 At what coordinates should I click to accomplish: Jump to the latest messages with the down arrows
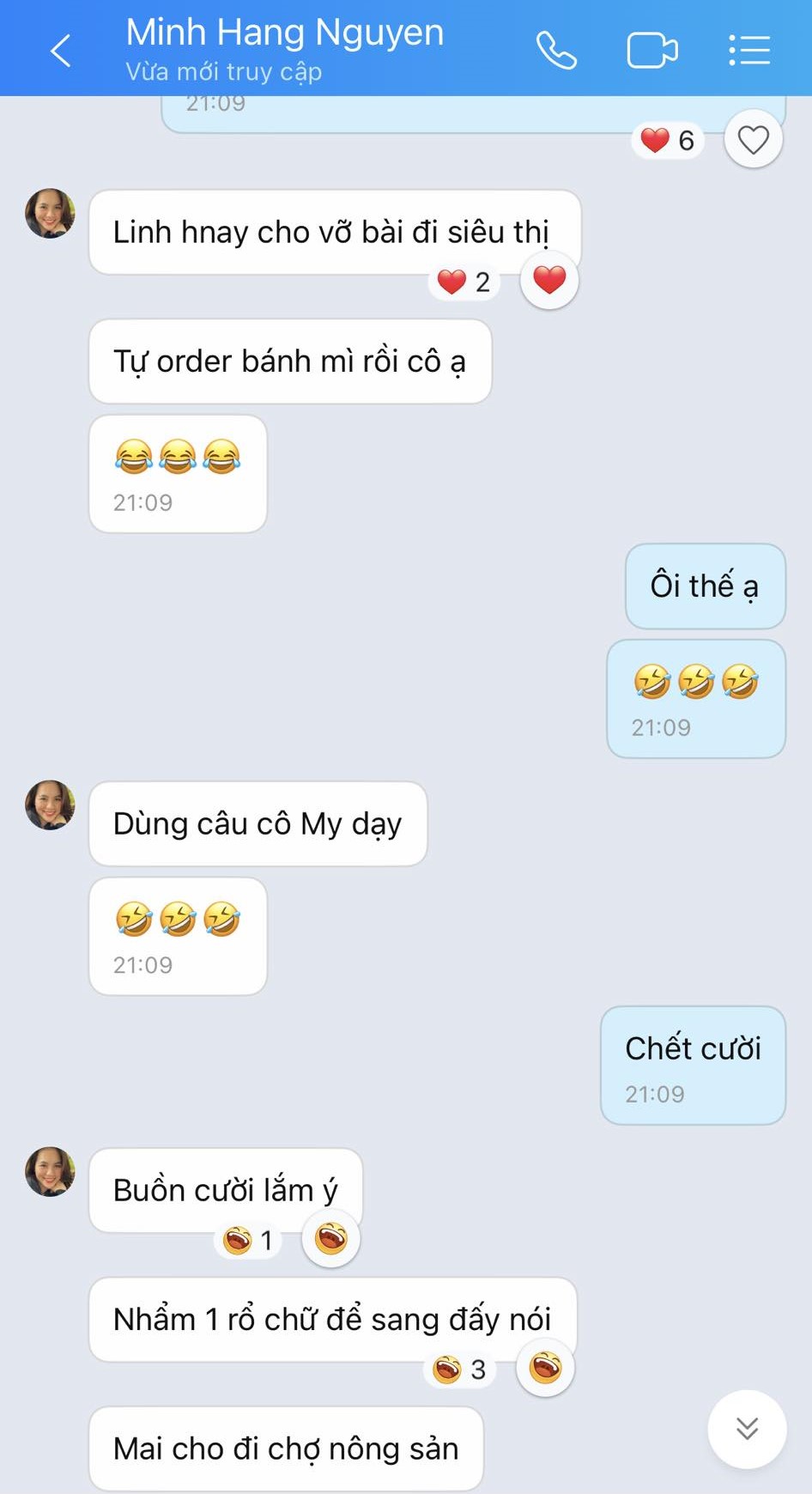pyautogui.click(x=747, y=1429)
